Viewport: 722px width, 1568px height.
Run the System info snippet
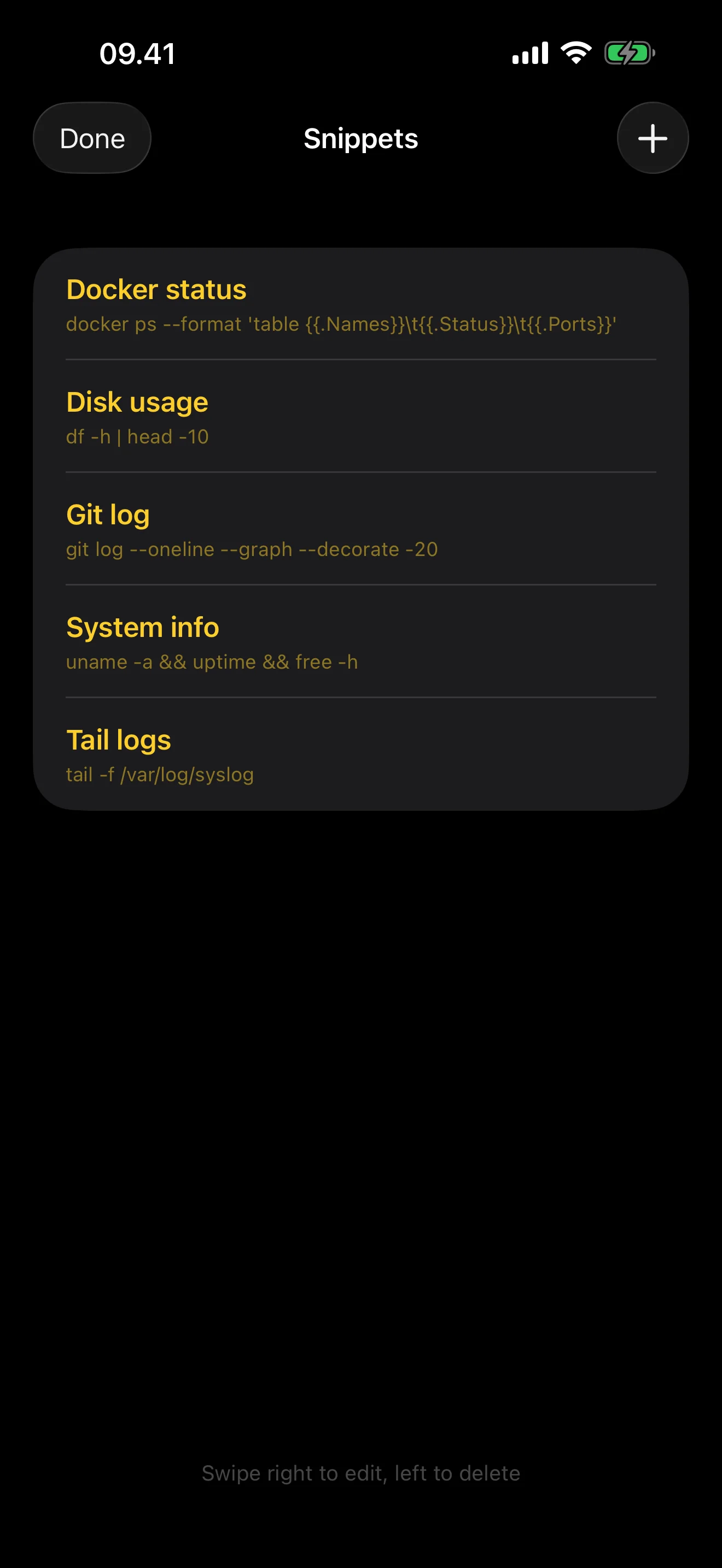360,643
